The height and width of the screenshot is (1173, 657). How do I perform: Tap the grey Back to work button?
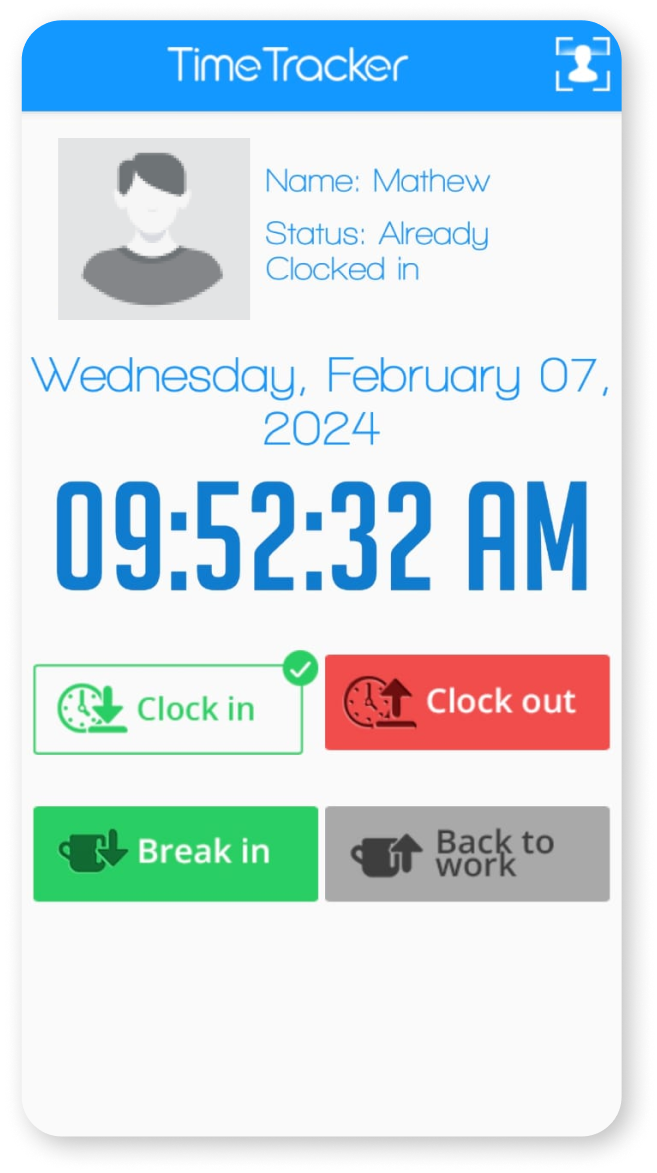tap(467, 853)
